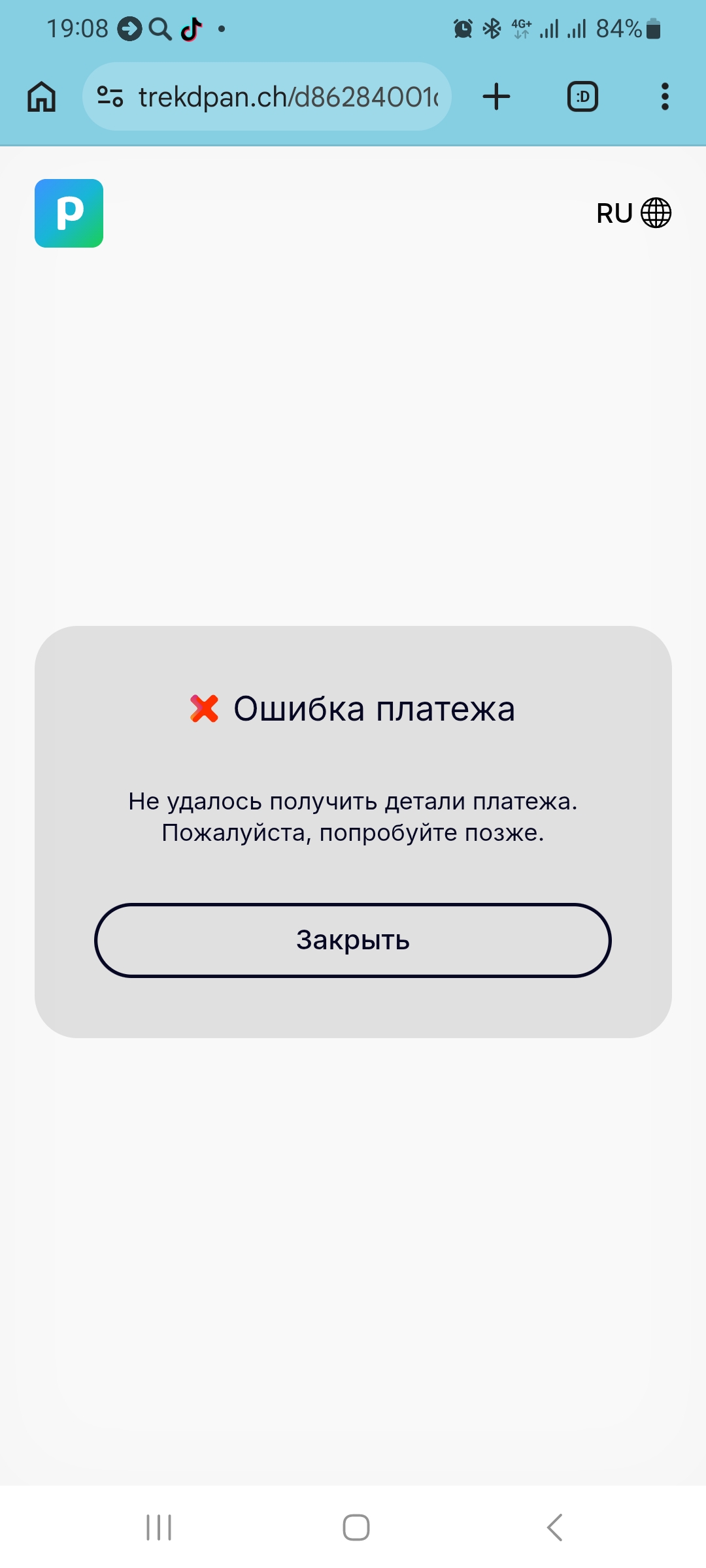View site info via the address bar icon
706x1568 pixels.
pyautogui.click(x=110, y=97)
